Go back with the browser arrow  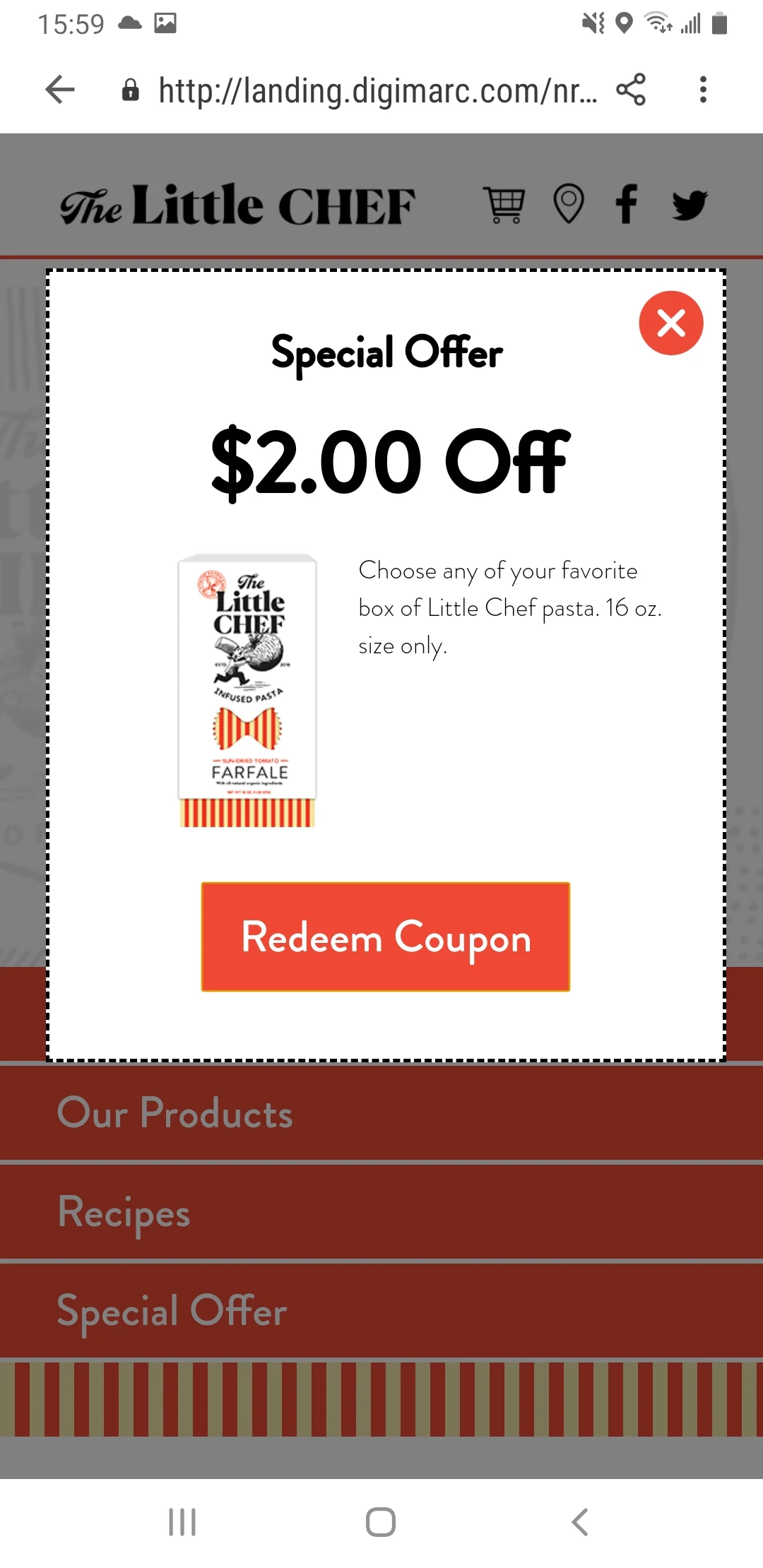click(x=60, y=90)
